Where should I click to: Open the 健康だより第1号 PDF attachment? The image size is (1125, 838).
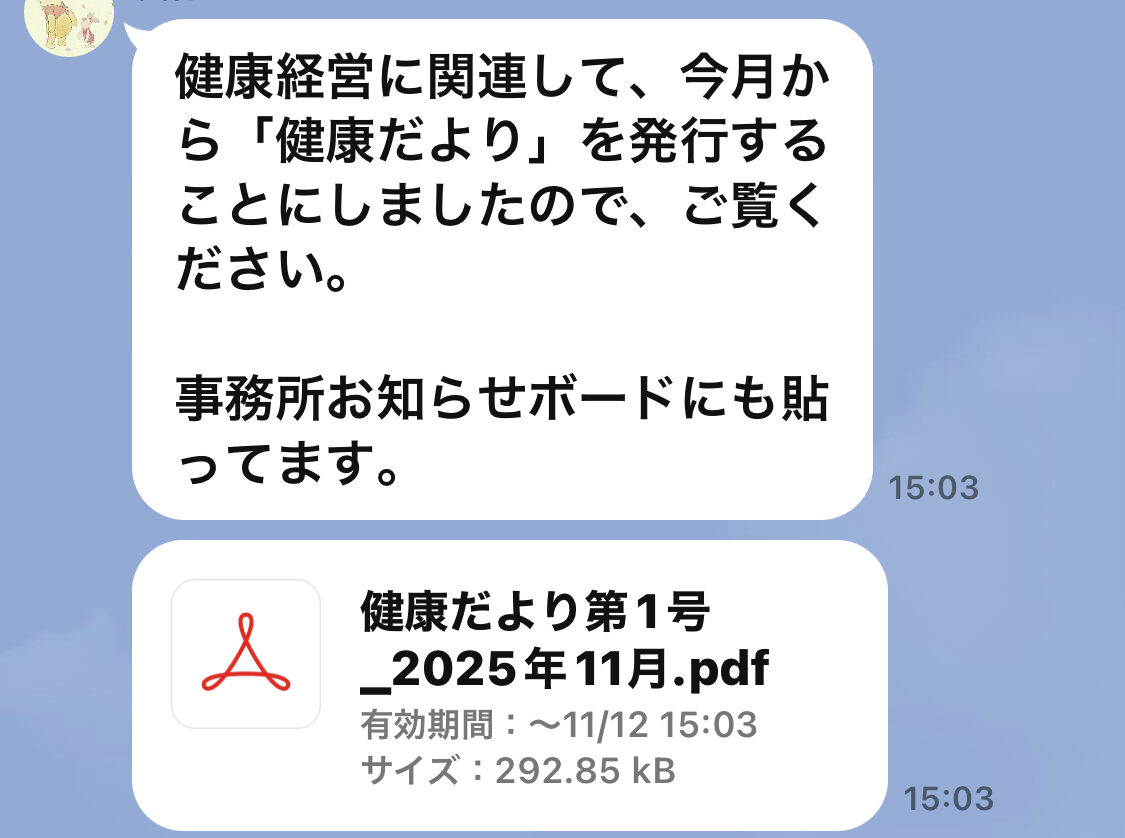[x=509, y=685]
